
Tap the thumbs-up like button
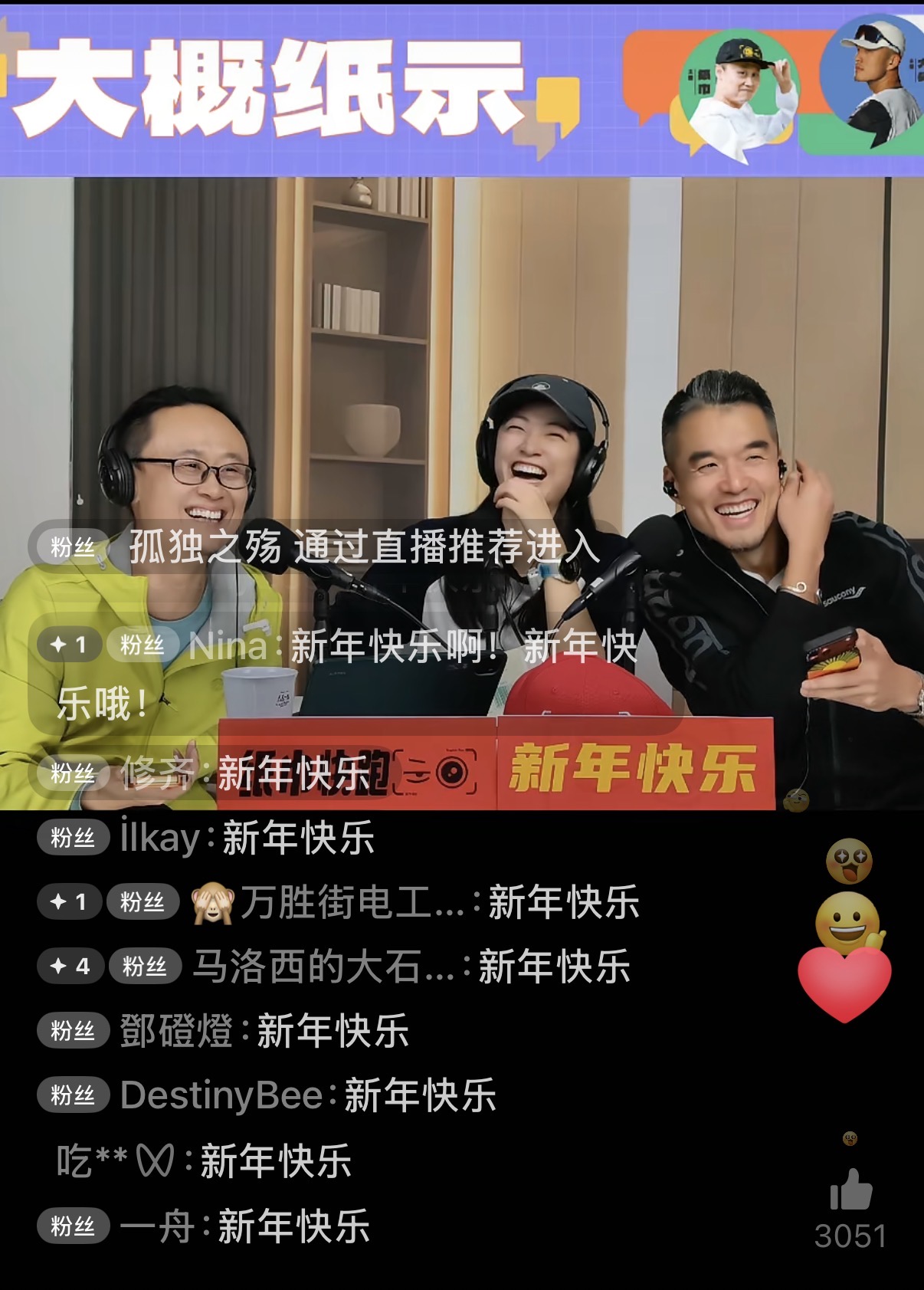850,1190
